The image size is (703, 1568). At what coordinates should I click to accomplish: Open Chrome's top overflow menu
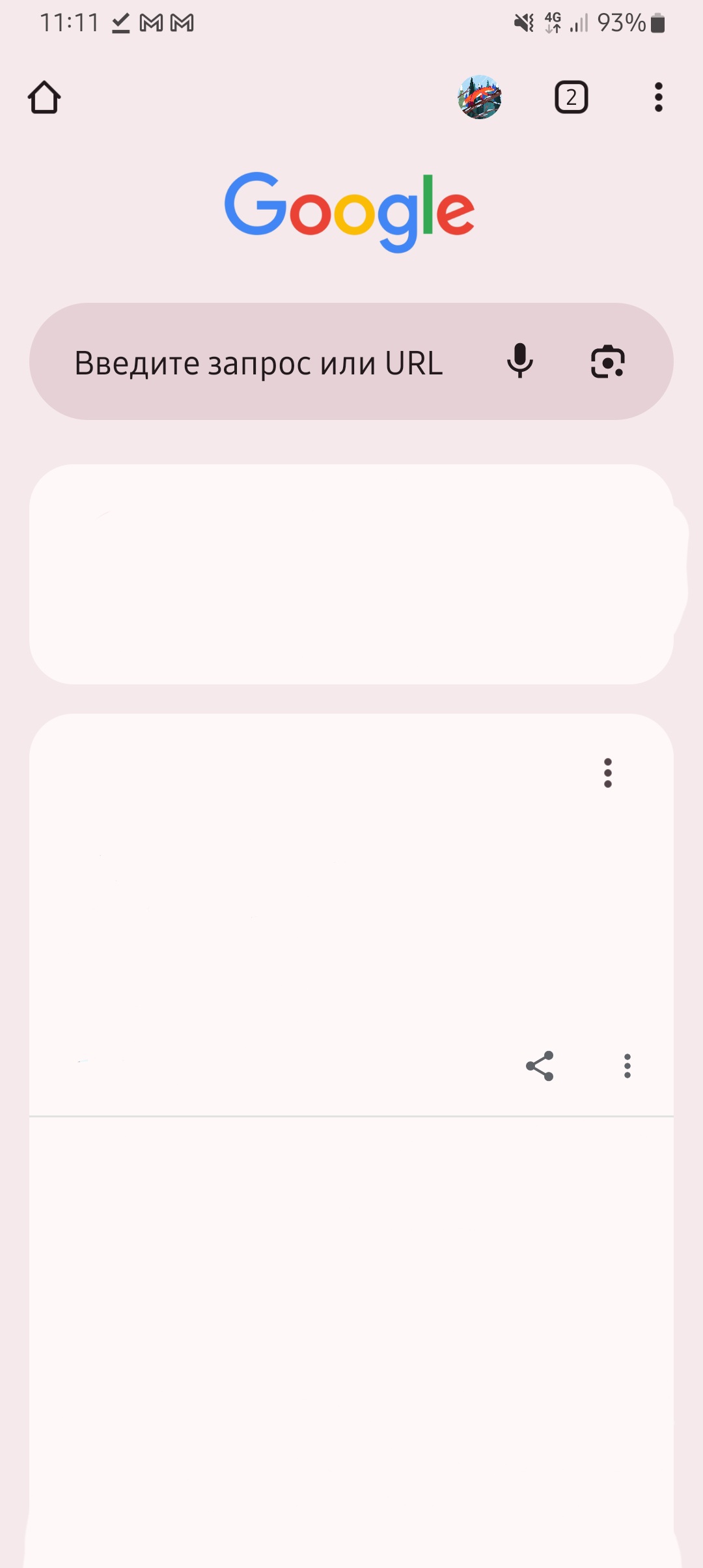point(658,98)
